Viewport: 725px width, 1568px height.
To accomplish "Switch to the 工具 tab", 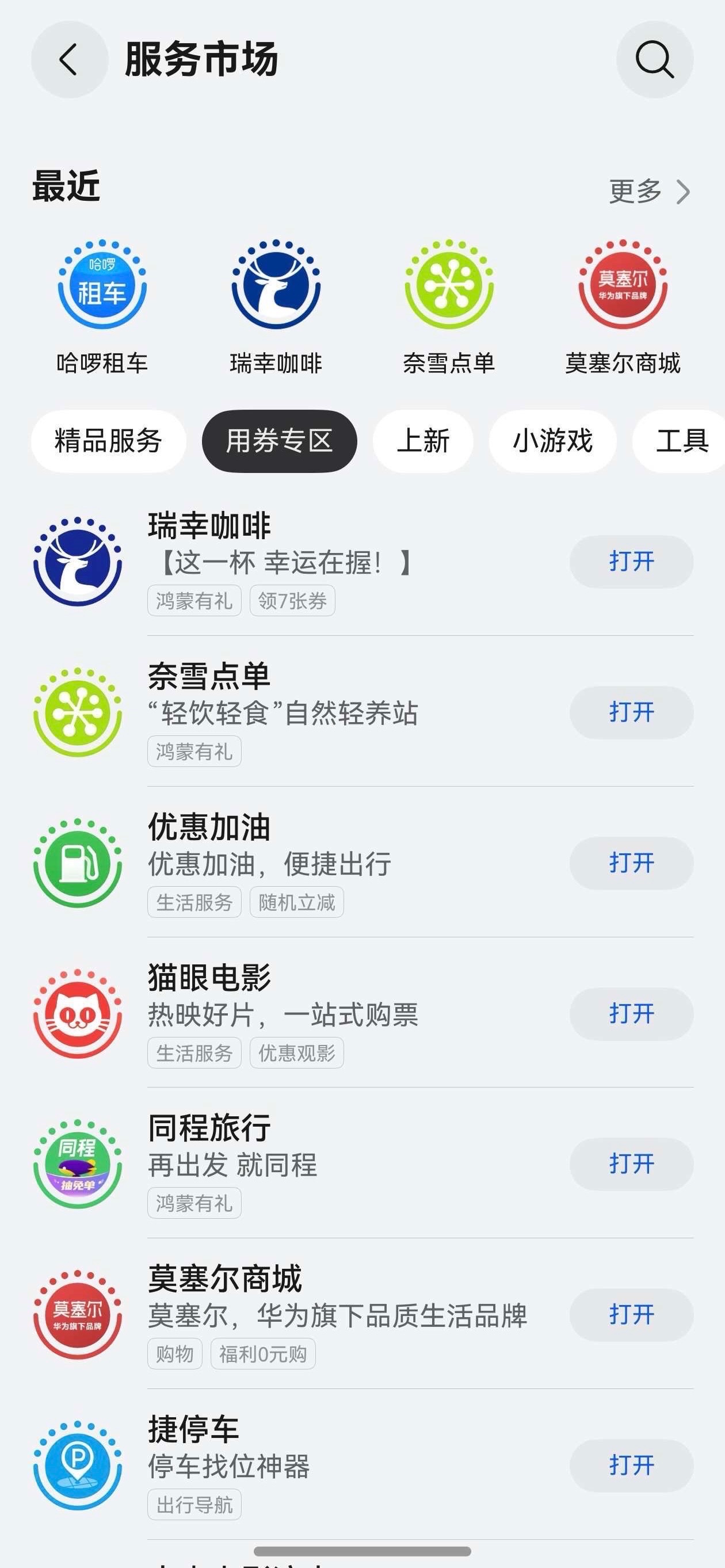I will click(x=682, y=441).
